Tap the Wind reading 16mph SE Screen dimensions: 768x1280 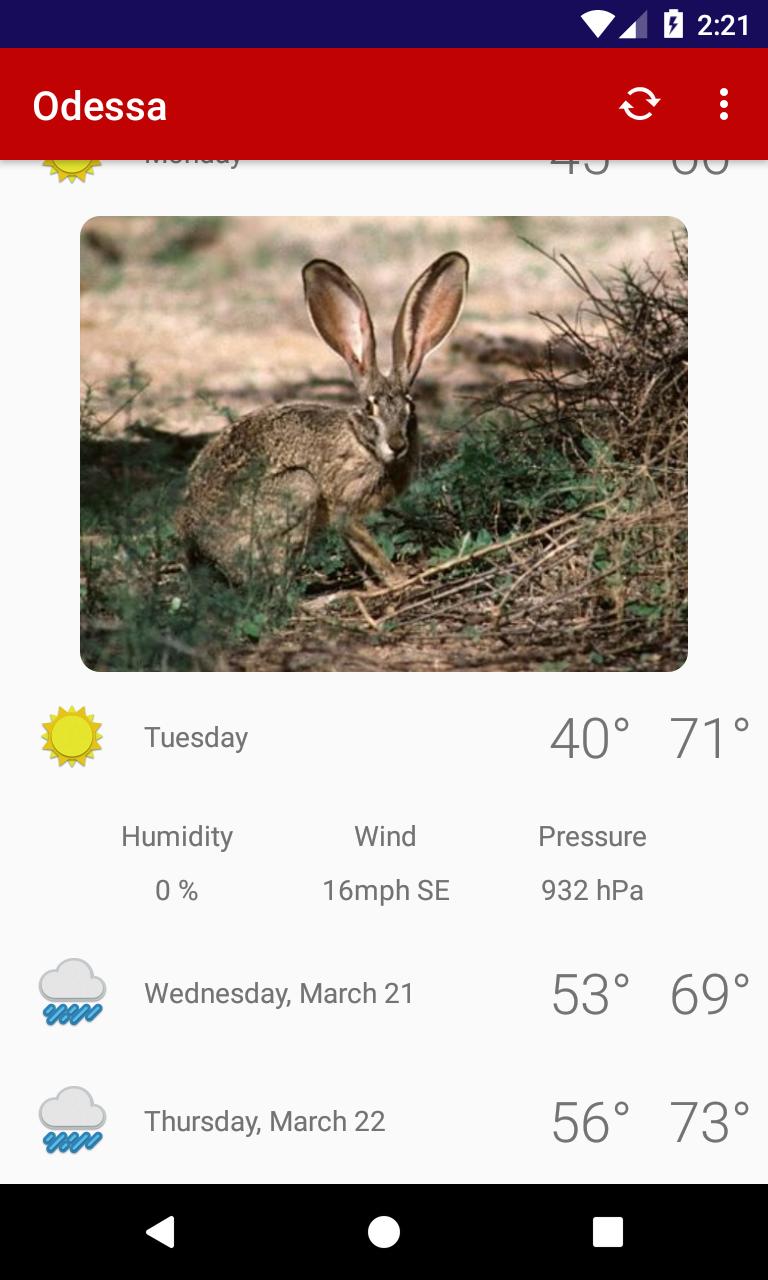[385, 890]
